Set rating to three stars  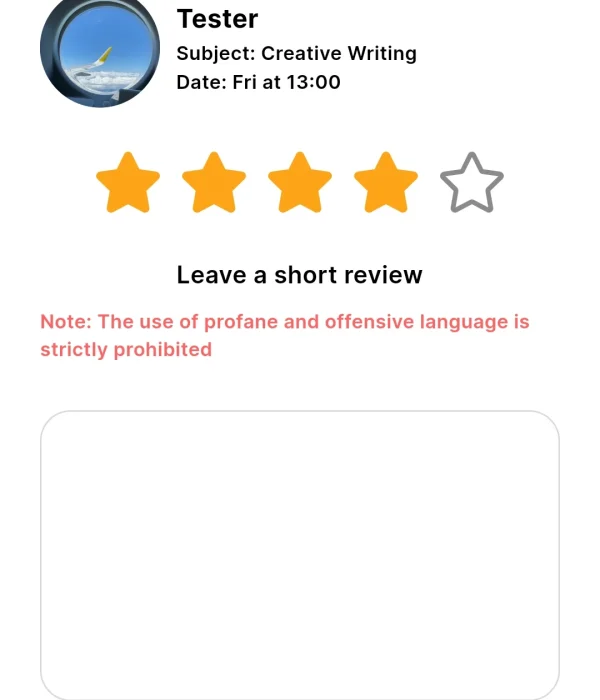[x=300, y=183]
